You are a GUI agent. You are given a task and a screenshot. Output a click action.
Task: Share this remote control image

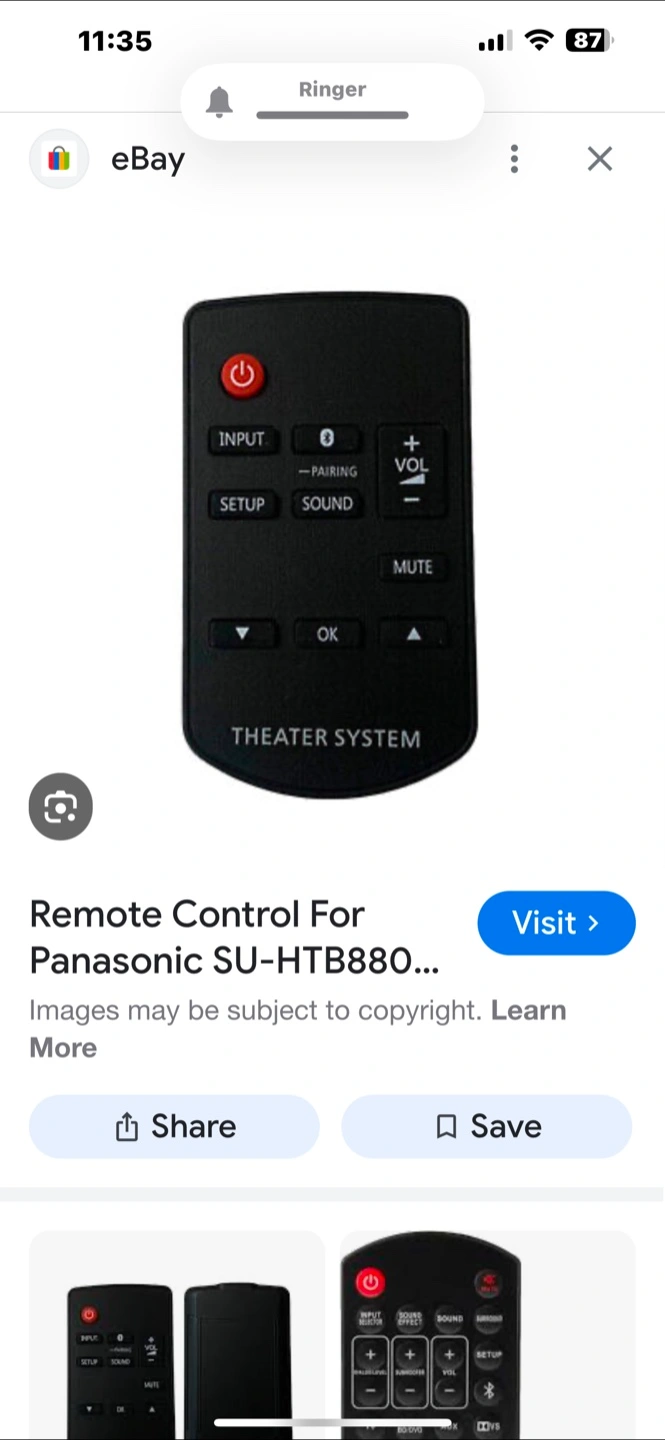(174, 1126)
